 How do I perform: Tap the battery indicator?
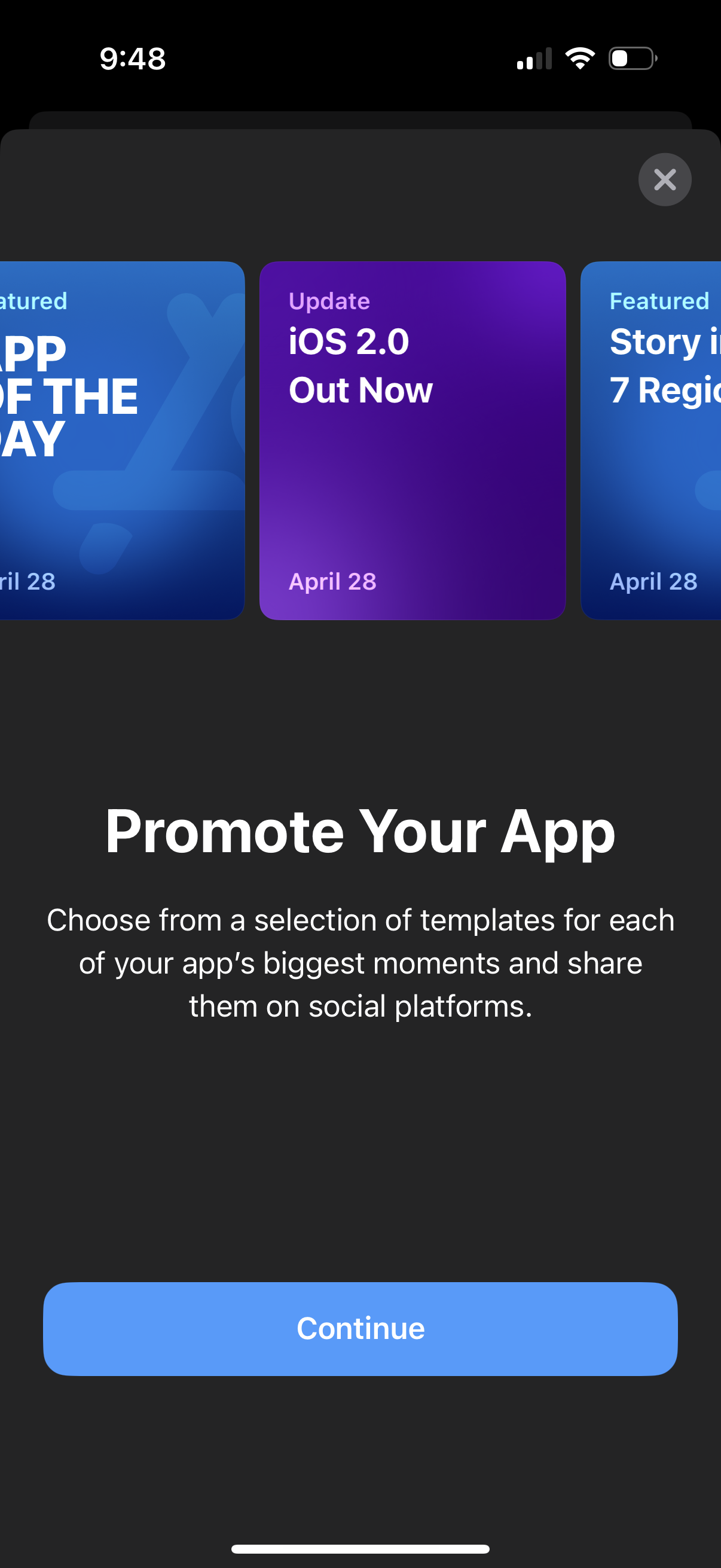[630, 58]
